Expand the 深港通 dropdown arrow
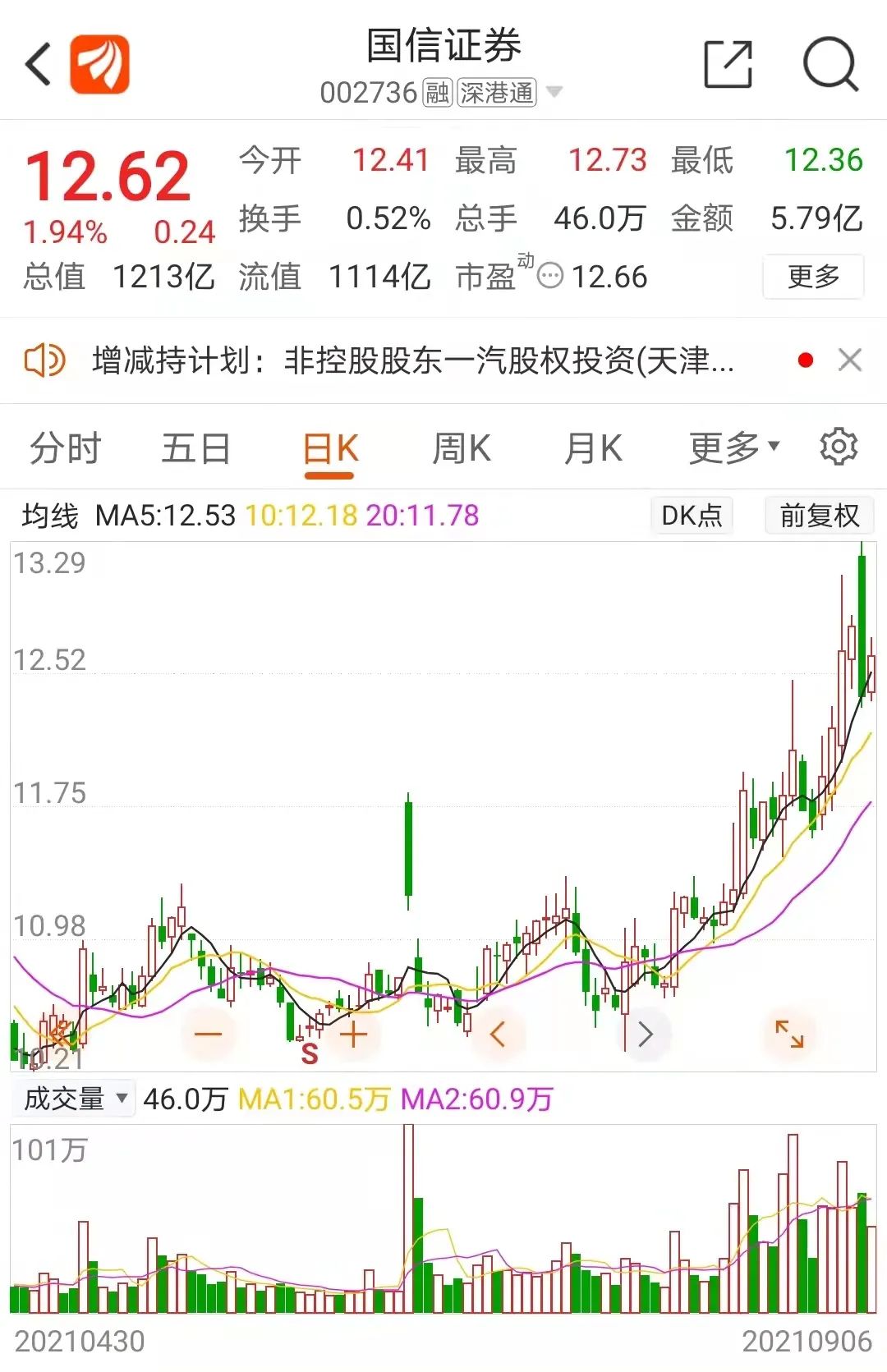 pos(554,93)
